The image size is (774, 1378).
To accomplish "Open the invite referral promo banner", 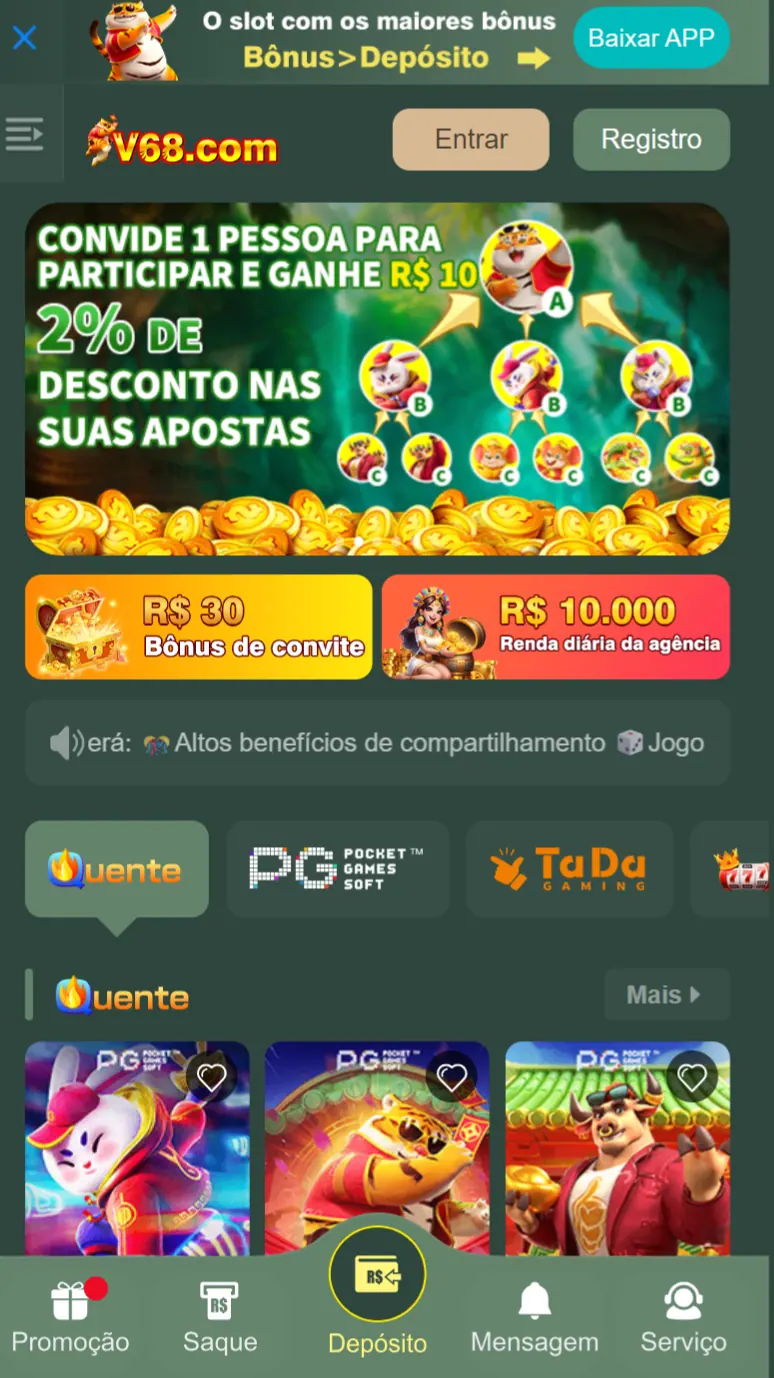I will pos(377,378).
